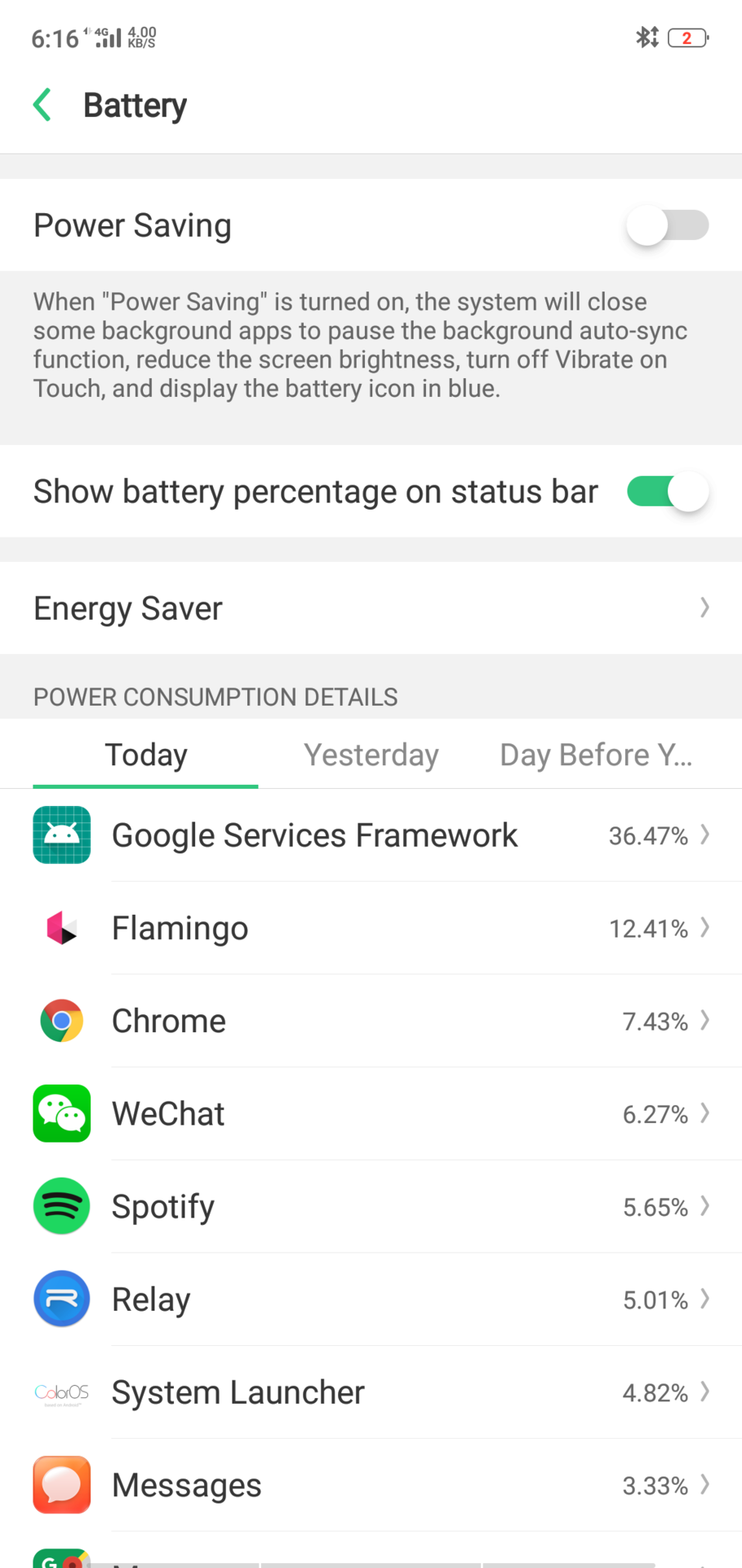View Flamingo battery usage
Image resolution: width=742 pixels, height=1568 pixels.
[x=371, y=929]
